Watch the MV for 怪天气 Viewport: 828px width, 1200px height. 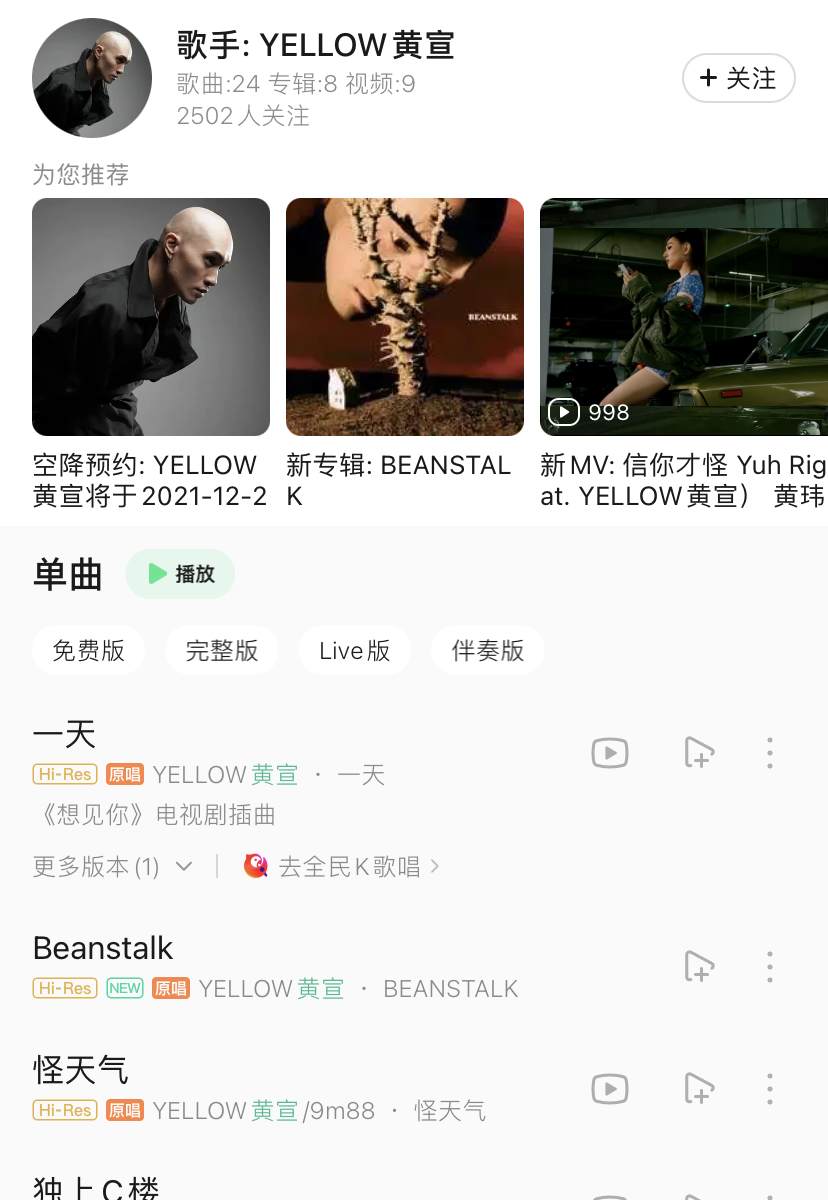610,1088
